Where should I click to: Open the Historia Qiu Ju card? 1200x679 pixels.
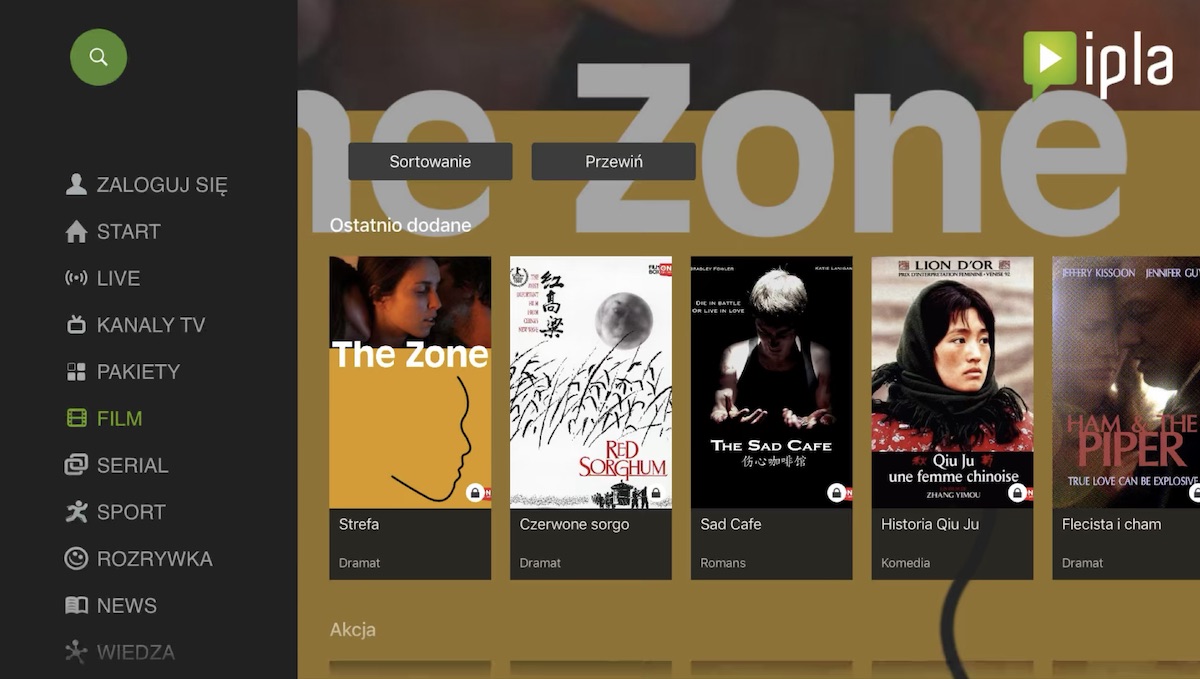tap(952, 418)
